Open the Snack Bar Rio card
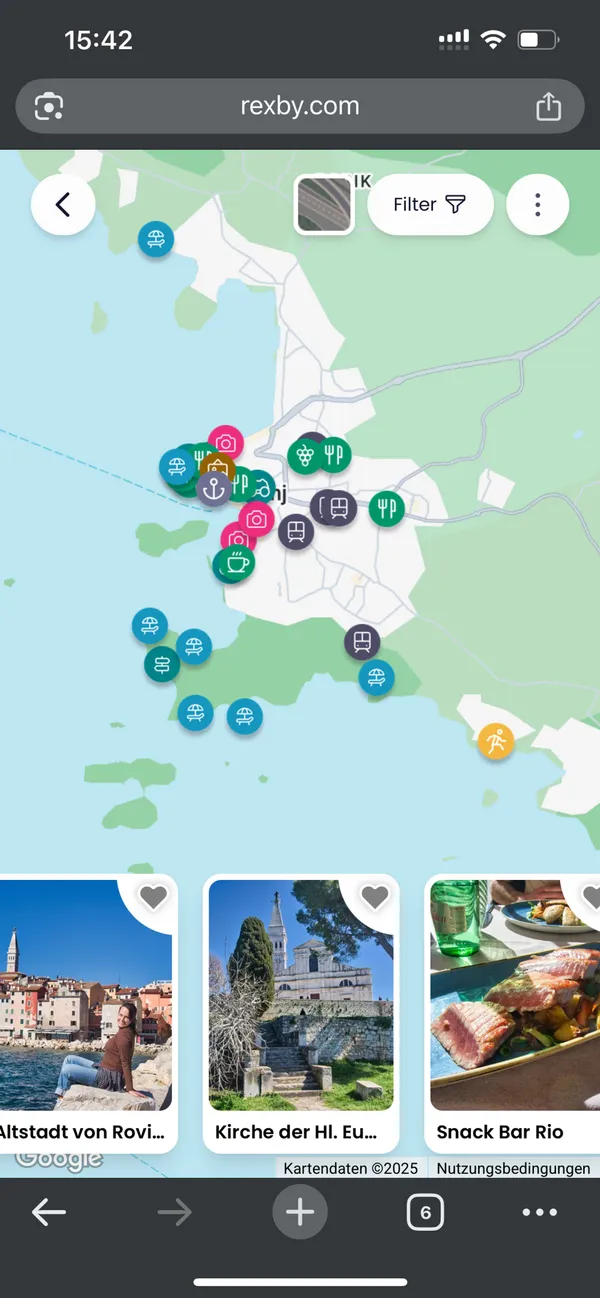 click(512, 1010)
